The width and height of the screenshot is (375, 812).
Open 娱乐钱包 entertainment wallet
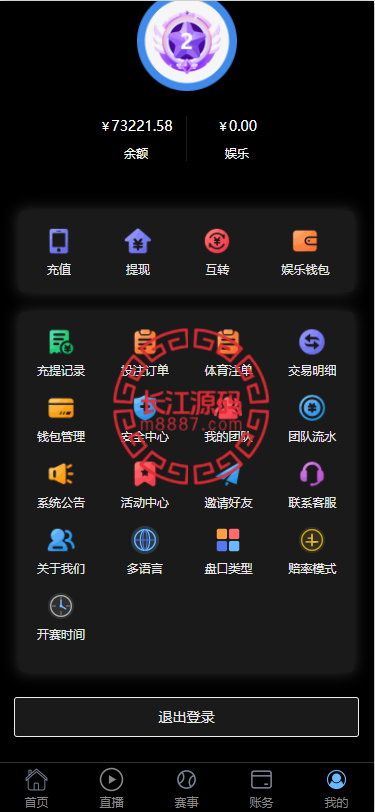pos(306,253)
